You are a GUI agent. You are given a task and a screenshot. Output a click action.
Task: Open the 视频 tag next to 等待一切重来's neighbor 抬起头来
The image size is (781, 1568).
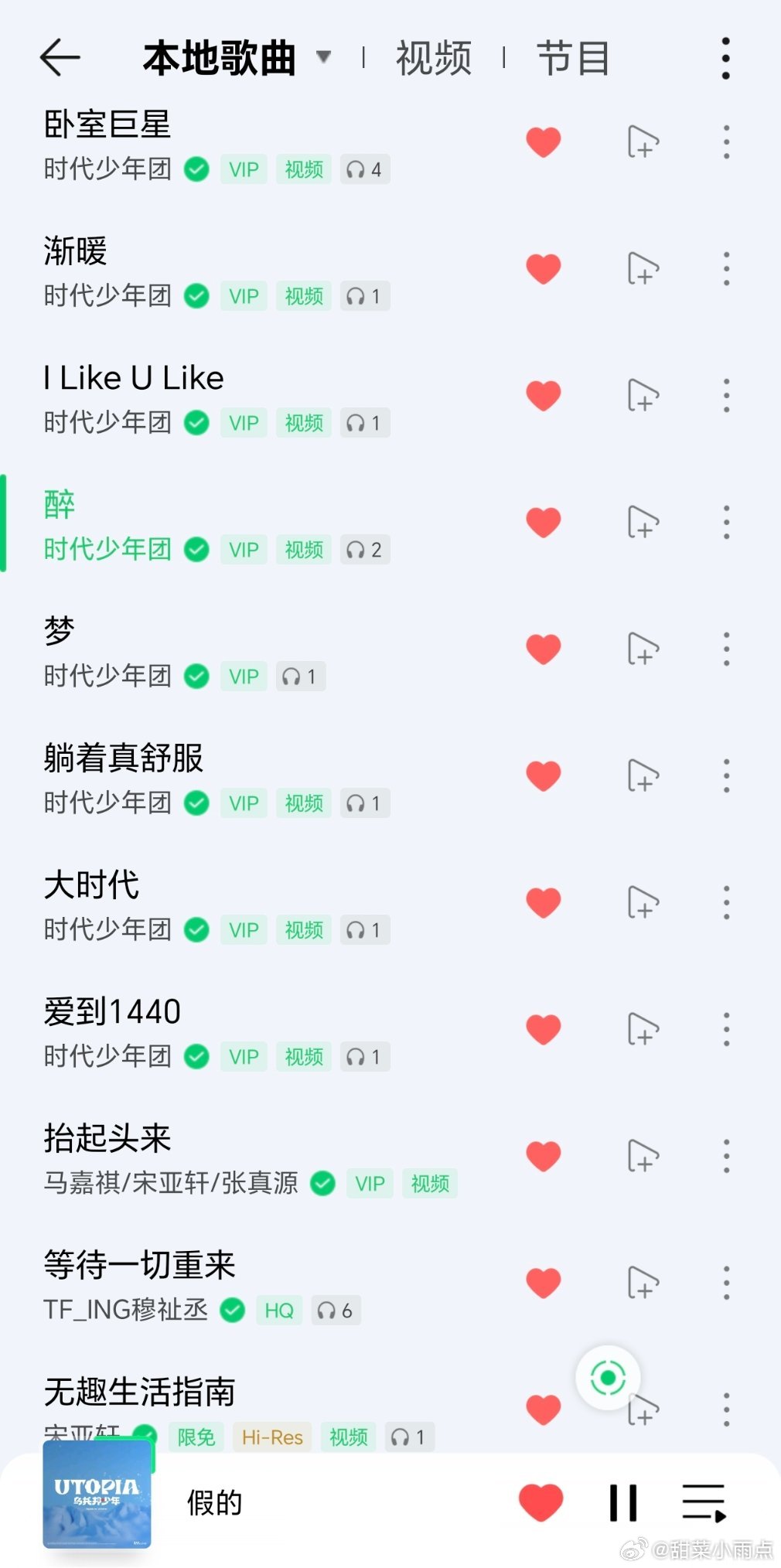point(430,1183)
